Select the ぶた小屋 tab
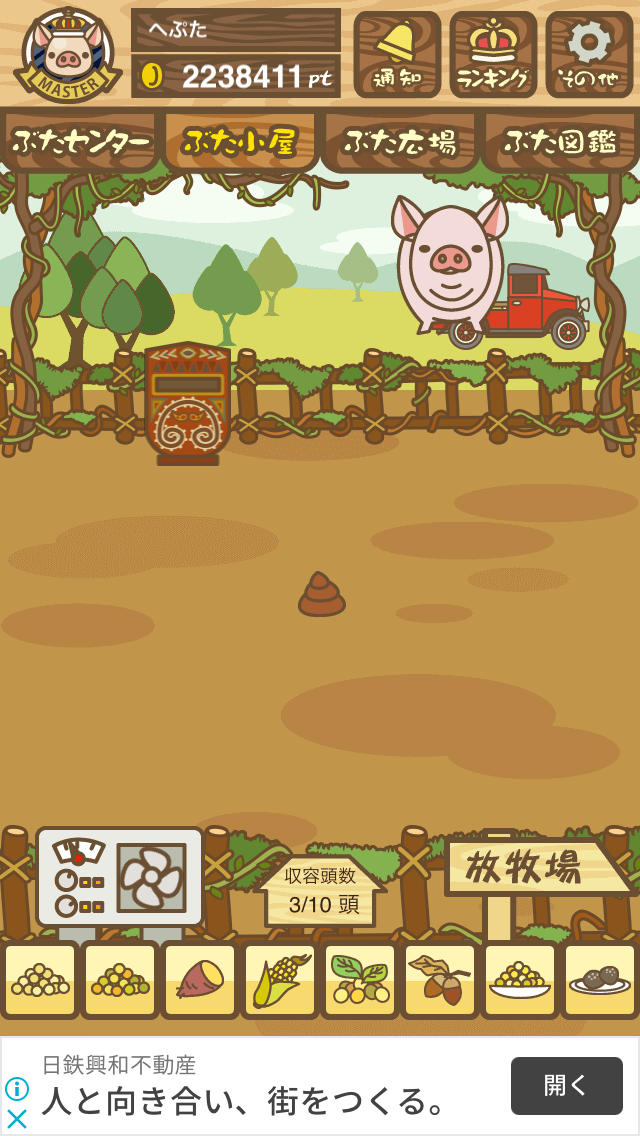This screenshot has width=640, height=1136. click(240, 142)
